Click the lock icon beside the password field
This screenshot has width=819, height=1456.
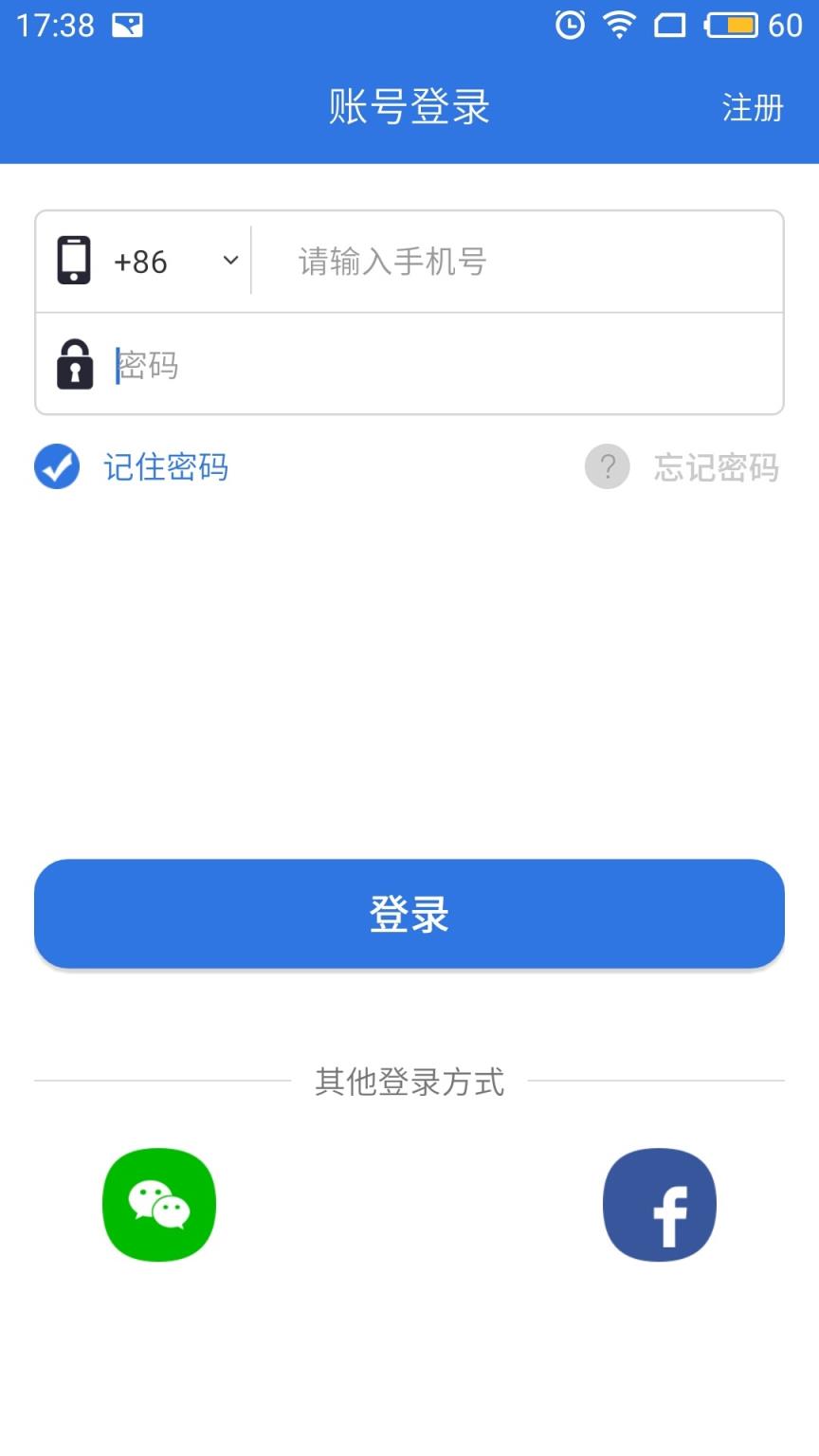75,363
